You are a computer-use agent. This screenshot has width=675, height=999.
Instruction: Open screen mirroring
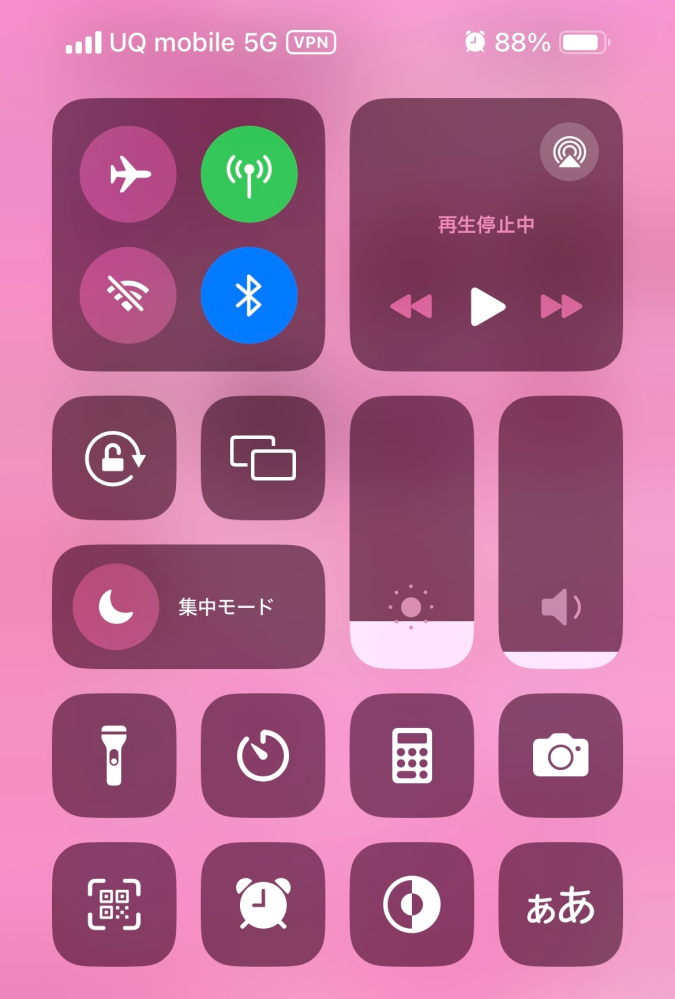click(263, 458)
